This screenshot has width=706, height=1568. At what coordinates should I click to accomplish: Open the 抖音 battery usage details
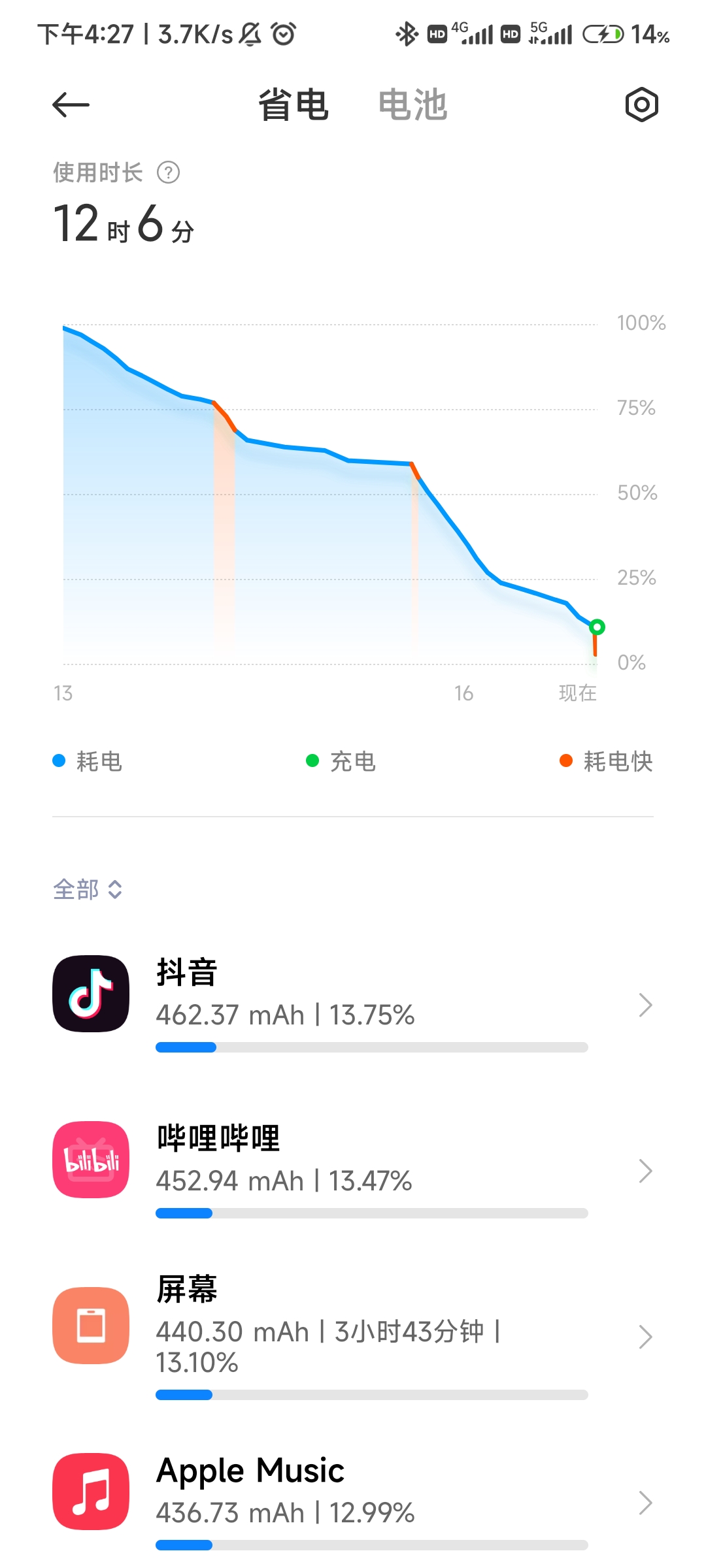(353, 1003)
